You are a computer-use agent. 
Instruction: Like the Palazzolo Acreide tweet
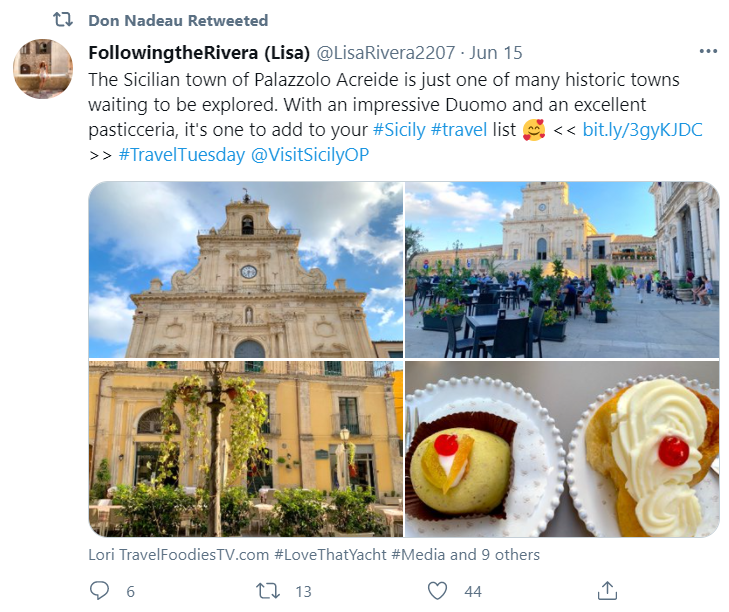437,591
